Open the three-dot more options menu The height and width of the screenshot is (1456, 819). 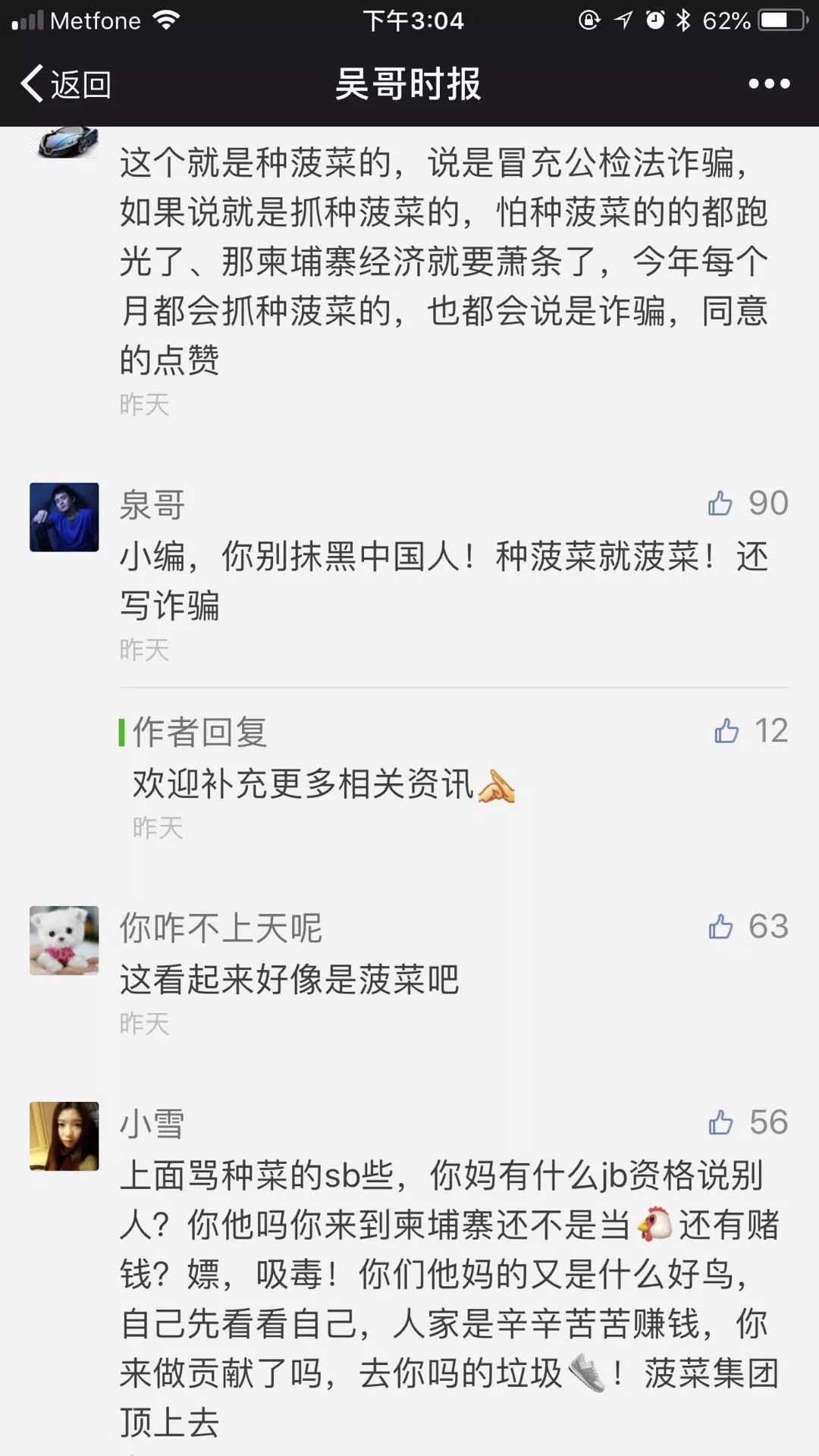pos(769,83)
